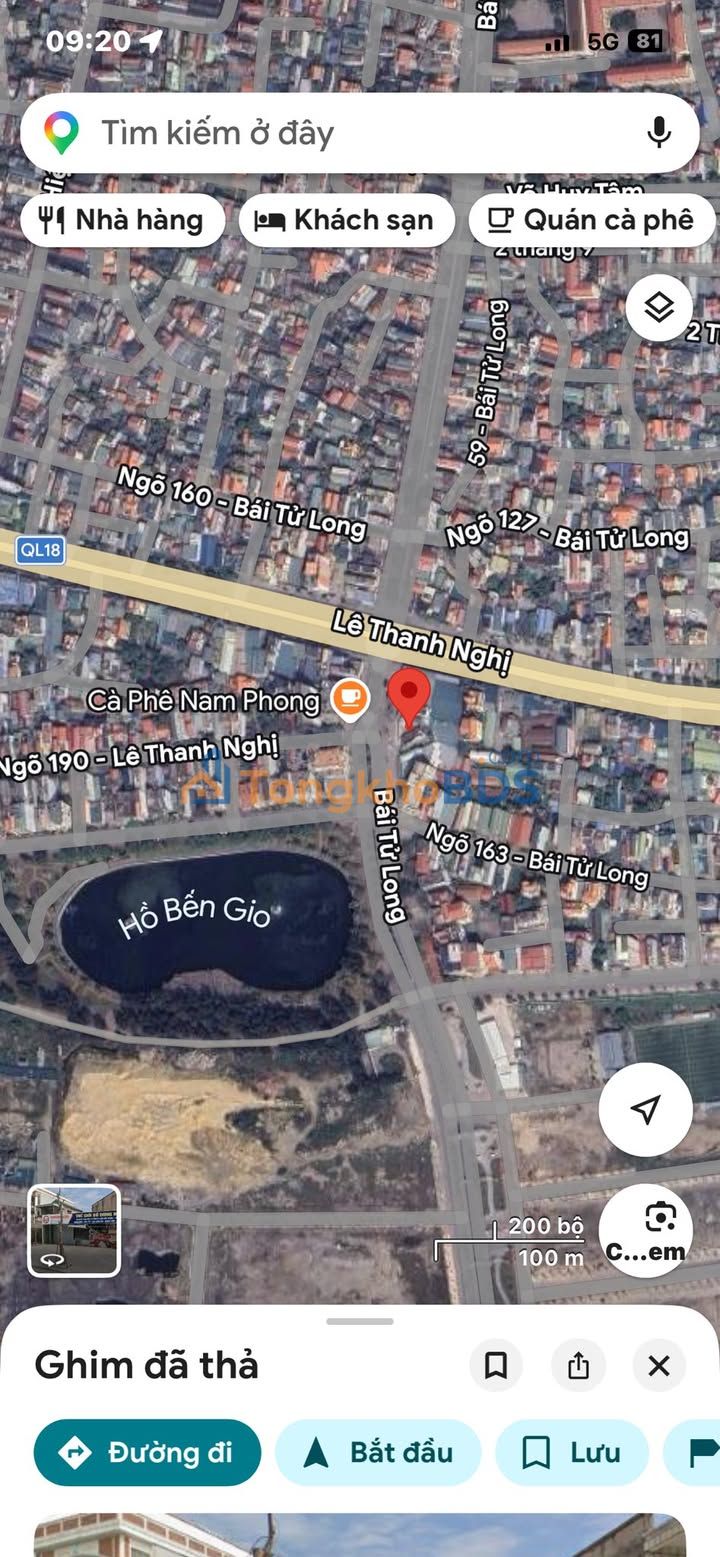720x1557 pixels.
Task: Share the dropped pin location
Action: 578,1366
